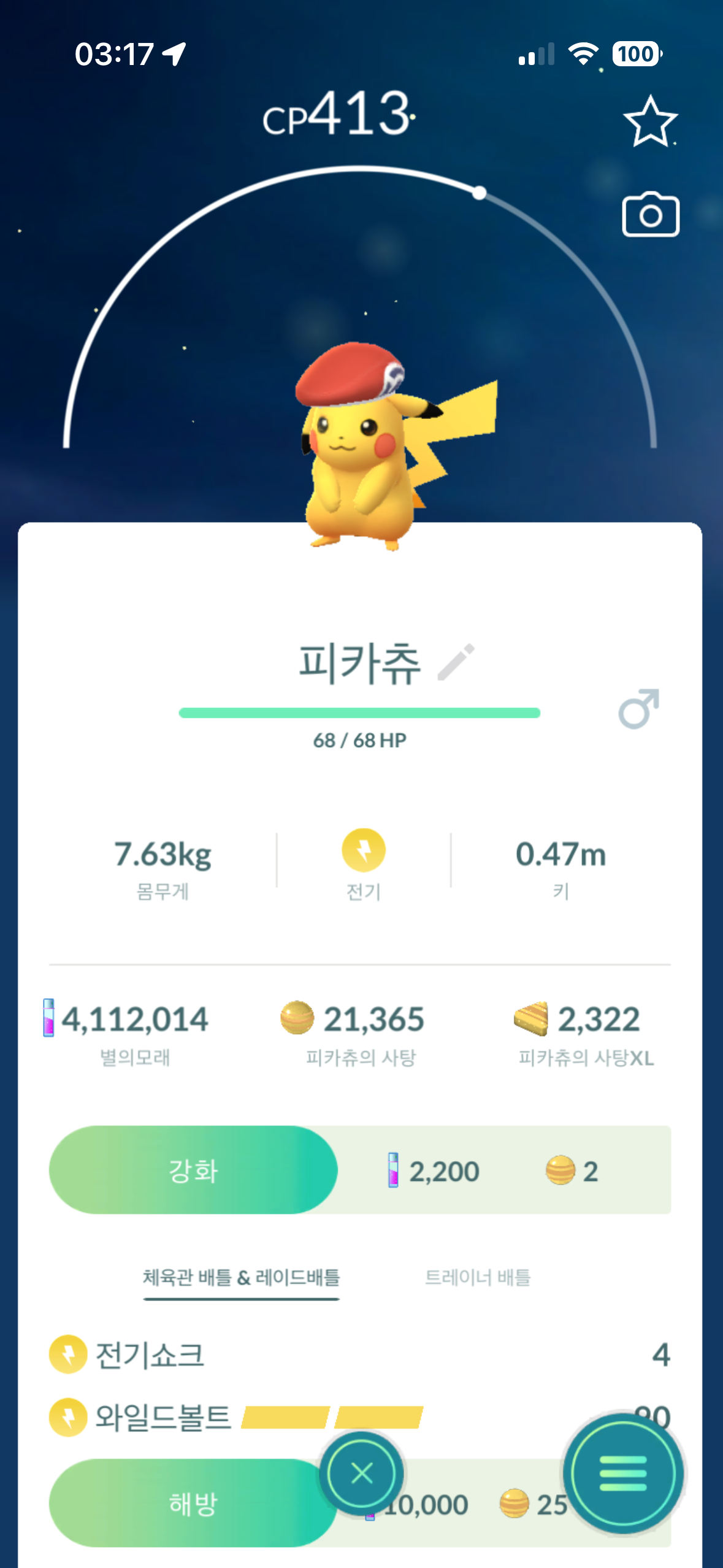Close the Pokémon detail screen
This screenshot has height=1568, width=723.
tap(361, 1472)
